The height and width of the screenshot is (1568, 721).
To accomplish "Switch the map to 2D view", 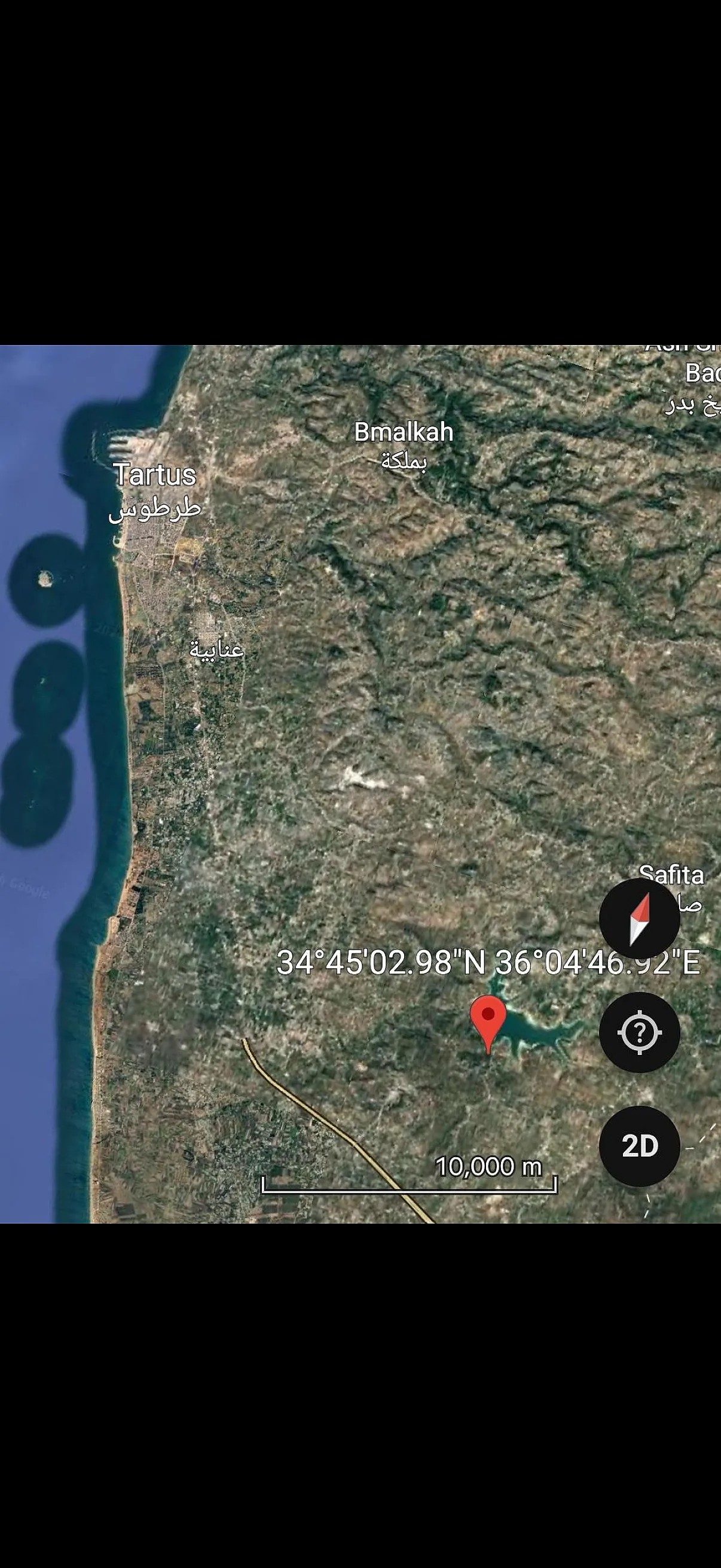I will click(x=640, y=1146).
